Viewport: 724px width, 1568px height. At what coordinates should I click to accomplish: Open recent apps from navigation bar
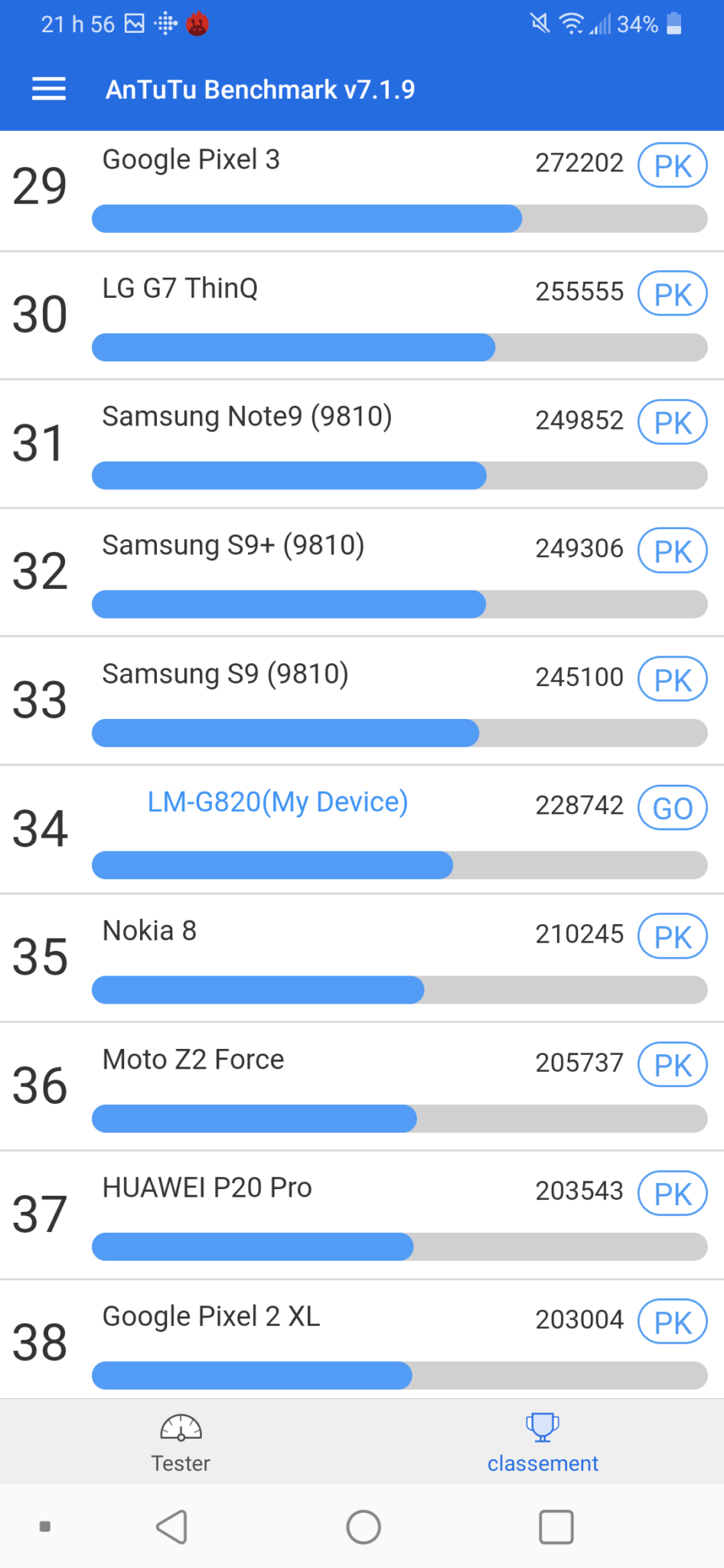[556, 1527]
